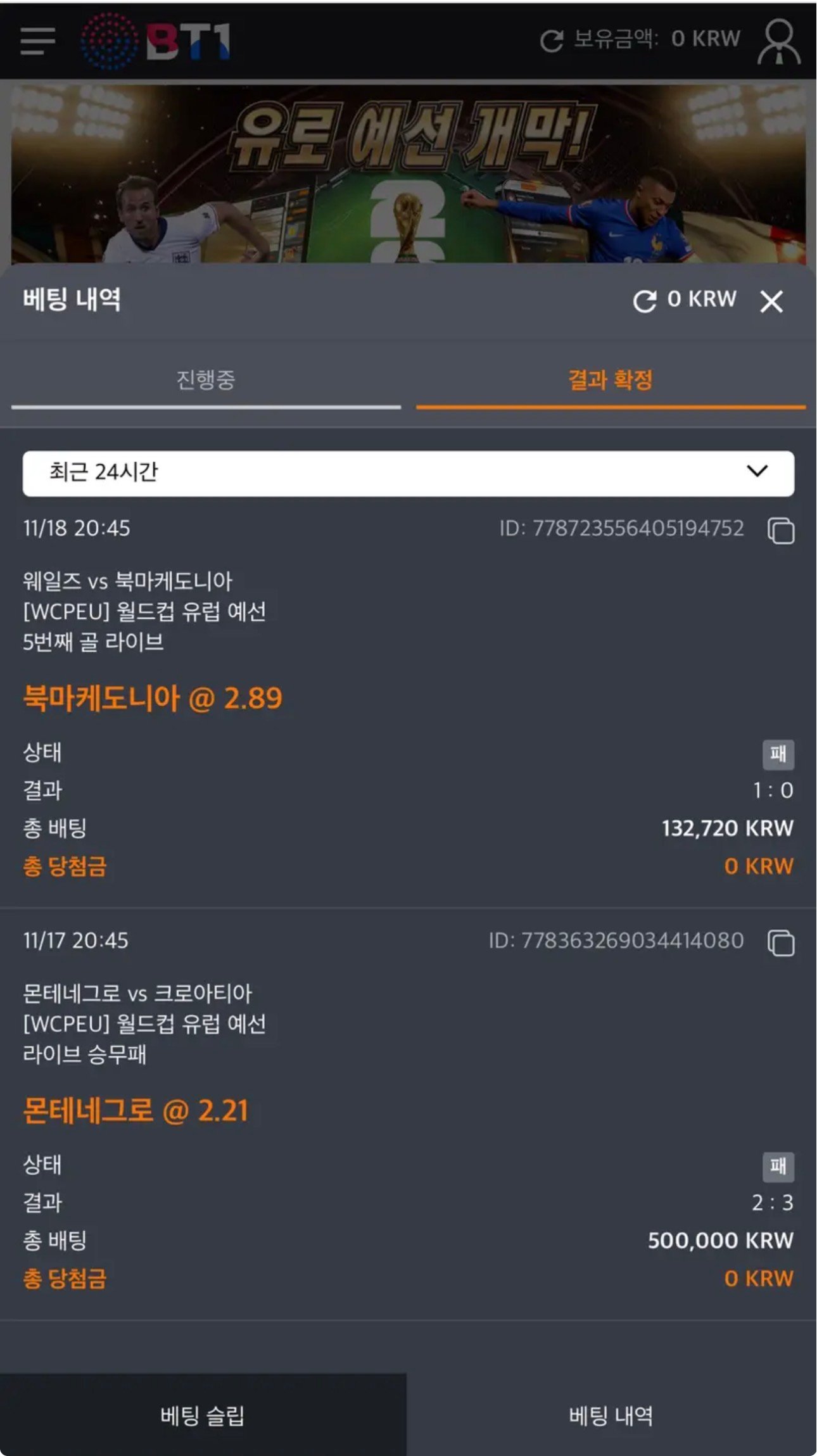817x1456 pixels.
Task: Open the 유로 예선 개막 banner
Action: coord(408,174)
